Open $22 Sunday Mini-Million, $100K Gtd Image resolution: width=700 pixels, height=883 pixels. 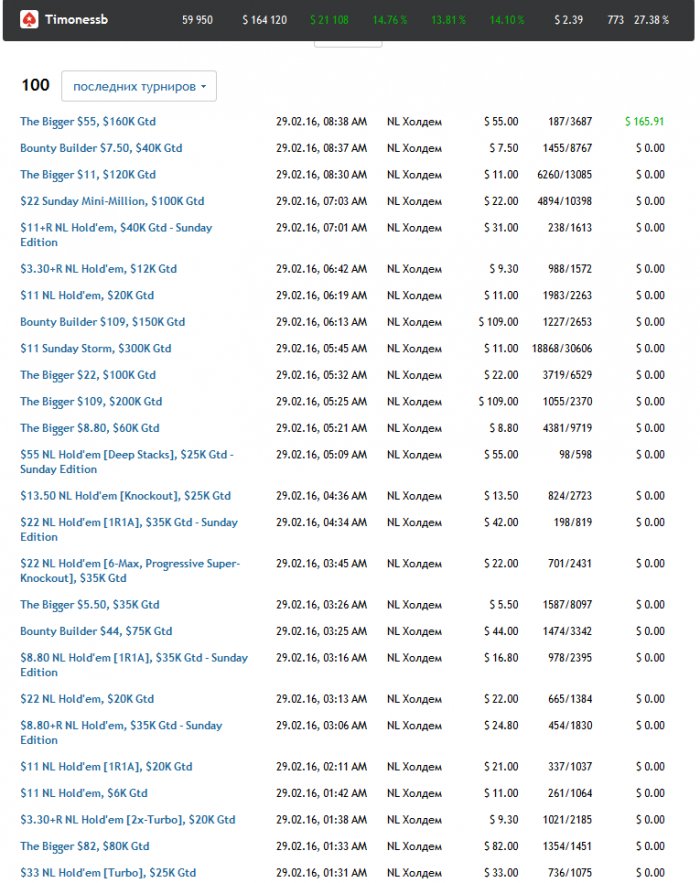(112, 202)
